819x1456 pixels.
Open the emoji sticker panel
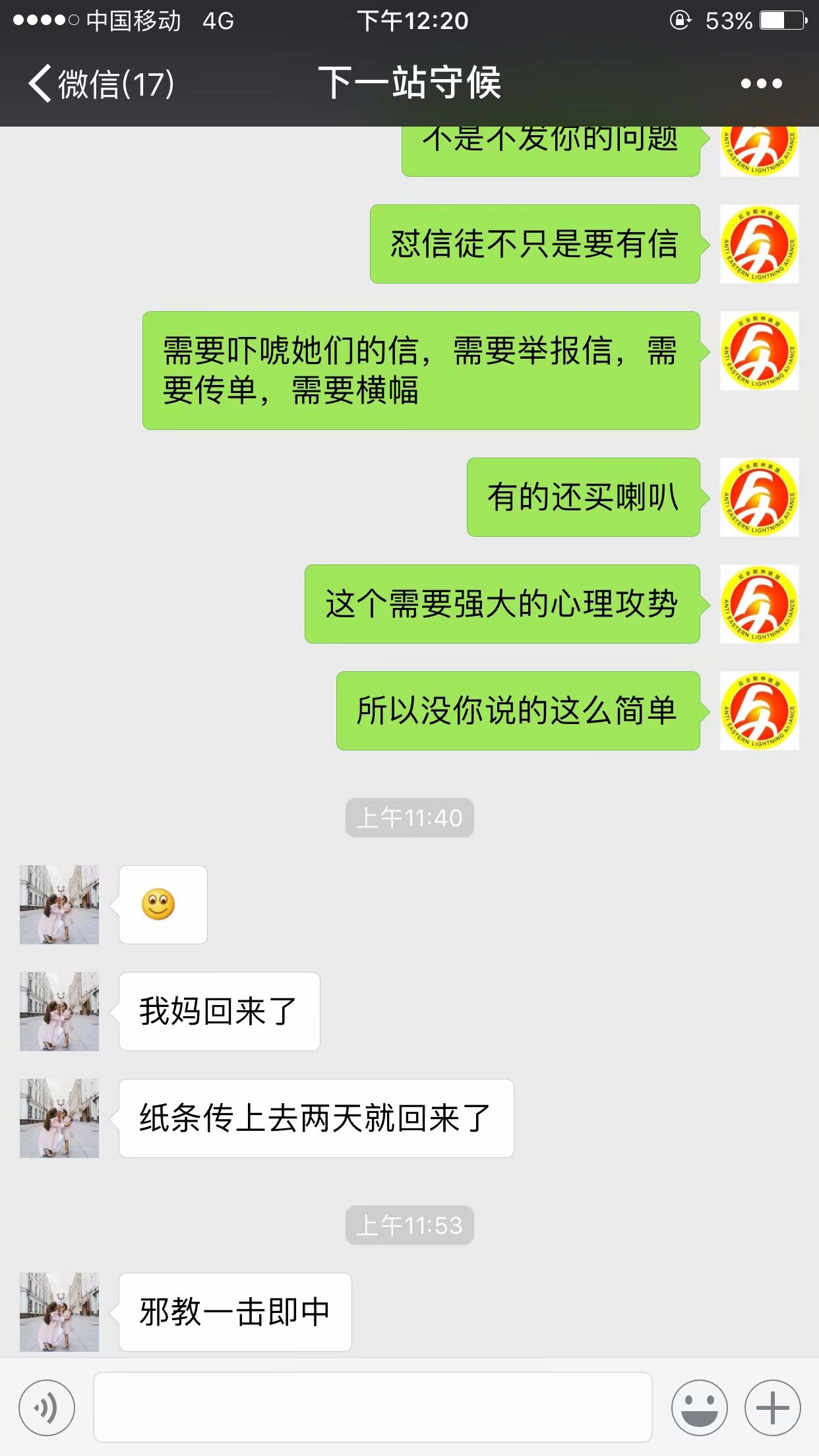(x=699, y=1408)
